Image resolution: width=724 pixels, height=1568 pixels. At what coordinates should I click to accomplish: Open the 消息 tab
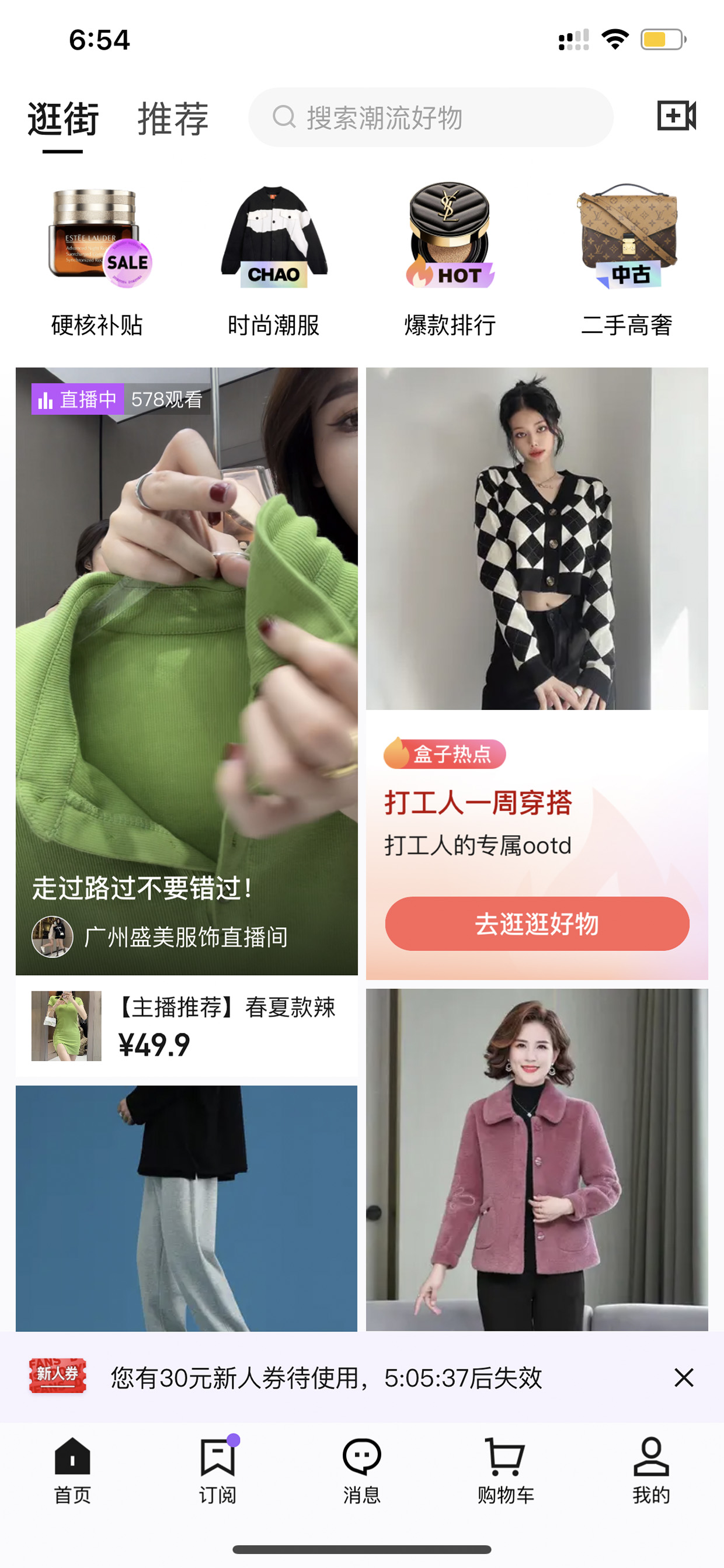(362, 1469)
